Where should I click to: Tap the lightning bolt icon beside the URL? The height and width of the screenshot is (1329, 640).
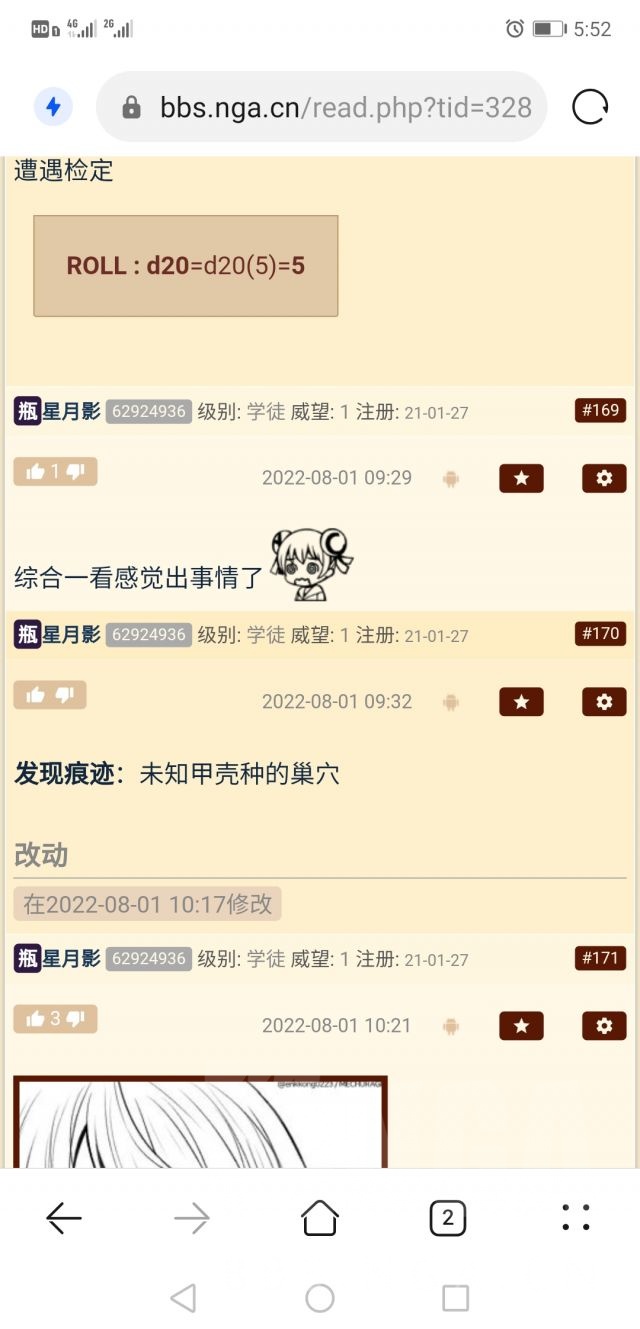pyautogui.click(x=53, y=107)
